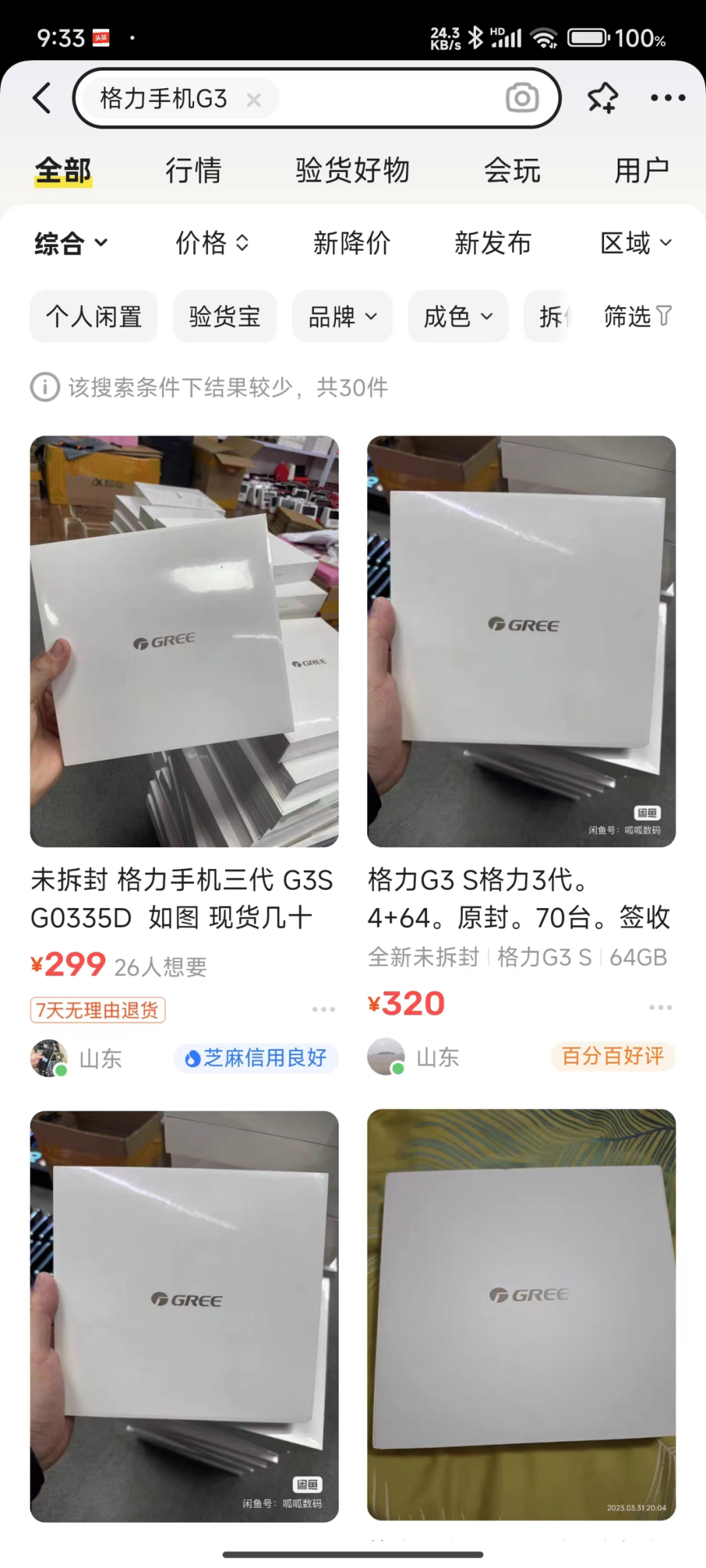
Task: Open the 筛选 filter panel
Action: click(637, 316)
